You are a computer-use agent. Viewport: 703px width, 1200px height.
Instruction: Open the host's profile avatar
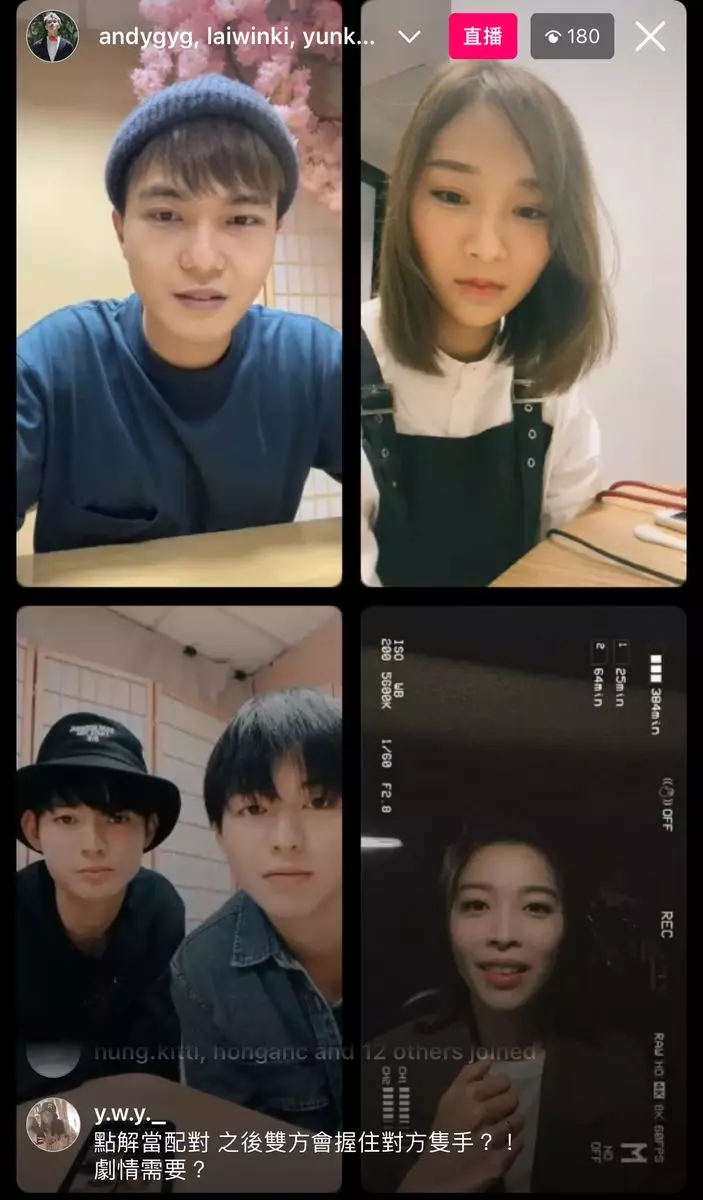(52, 36)
